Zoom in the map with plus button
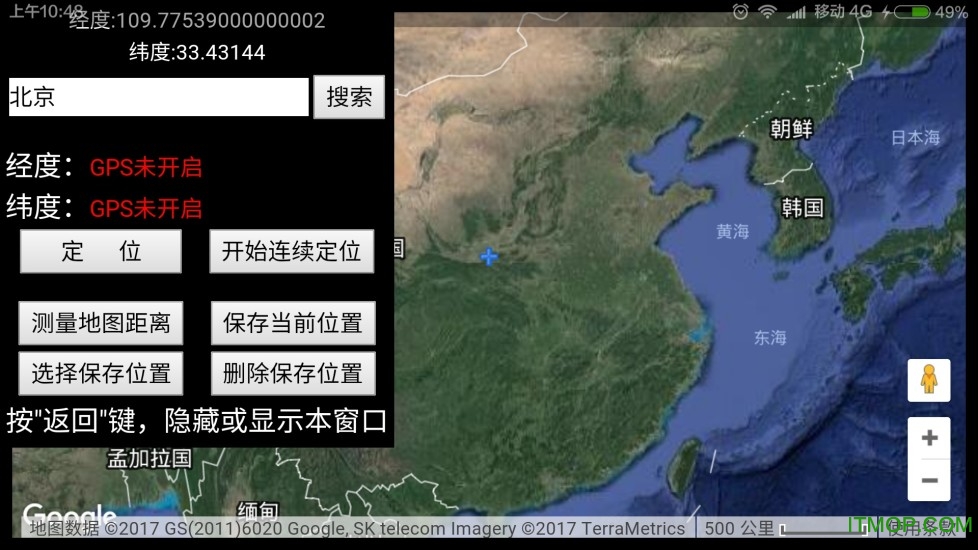 (x=929, y=438)
